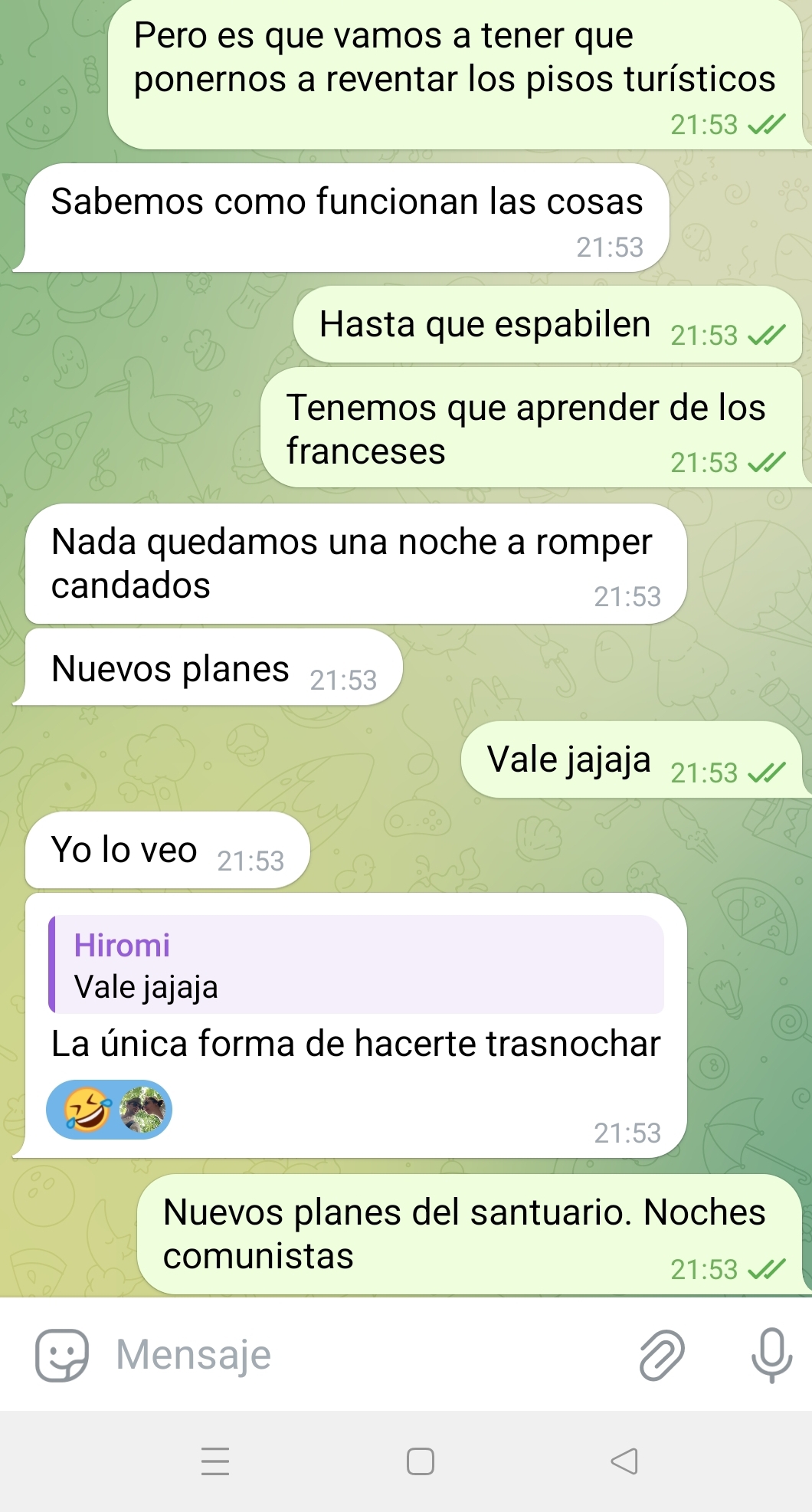Tap the laughing emoji reaction chip
Image resolution: width=812 pixels, height=1512 pixels.
point(109,1110)
